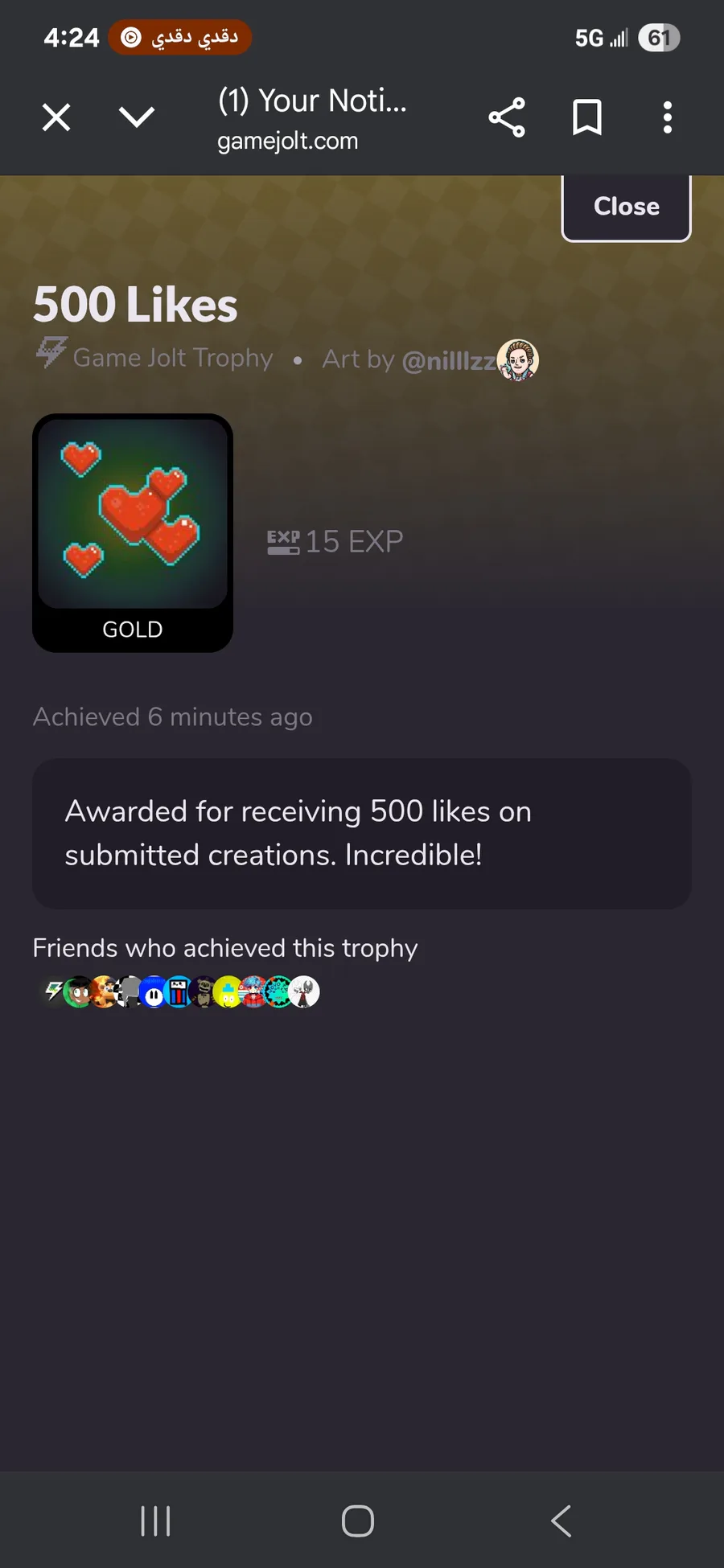Dismiss the trophy with Close button
Viewport: 724px width, 1568px height.
[x=626, y=207]
